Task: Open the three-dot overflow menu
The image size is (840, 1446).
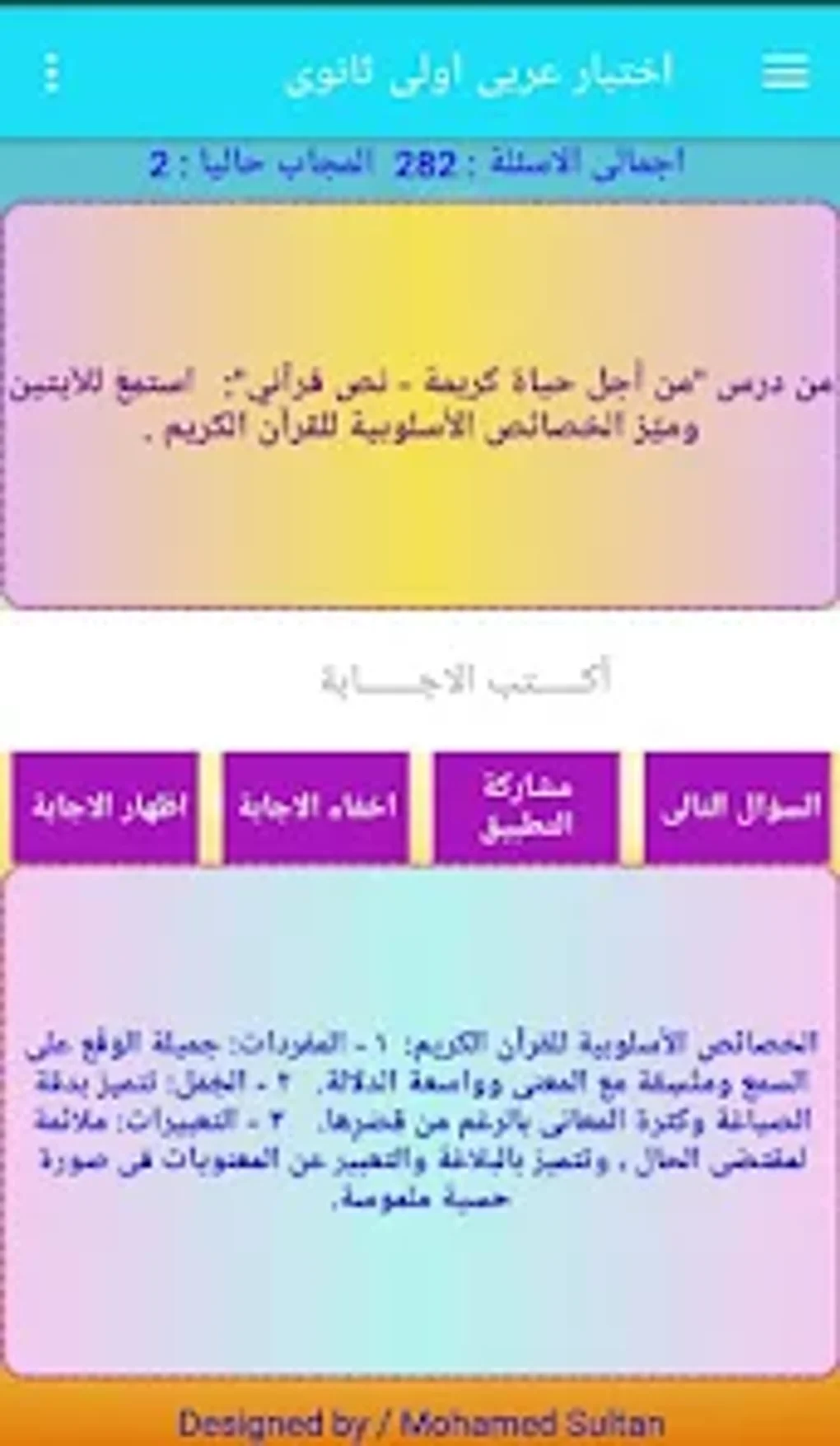Action: point(51,73)
